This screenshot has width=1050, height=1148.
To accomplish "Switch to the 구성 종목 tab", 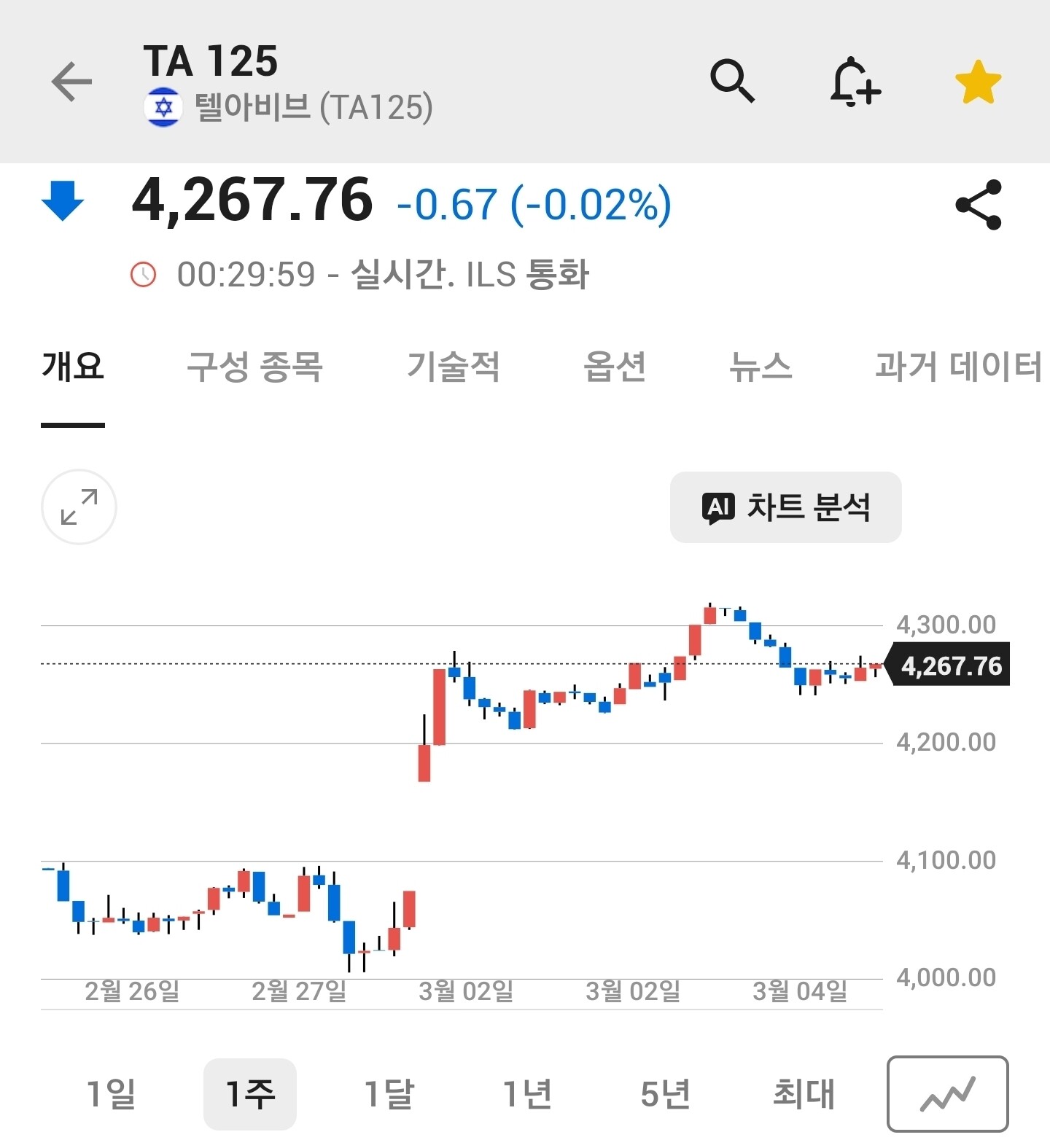I will 254,367.
